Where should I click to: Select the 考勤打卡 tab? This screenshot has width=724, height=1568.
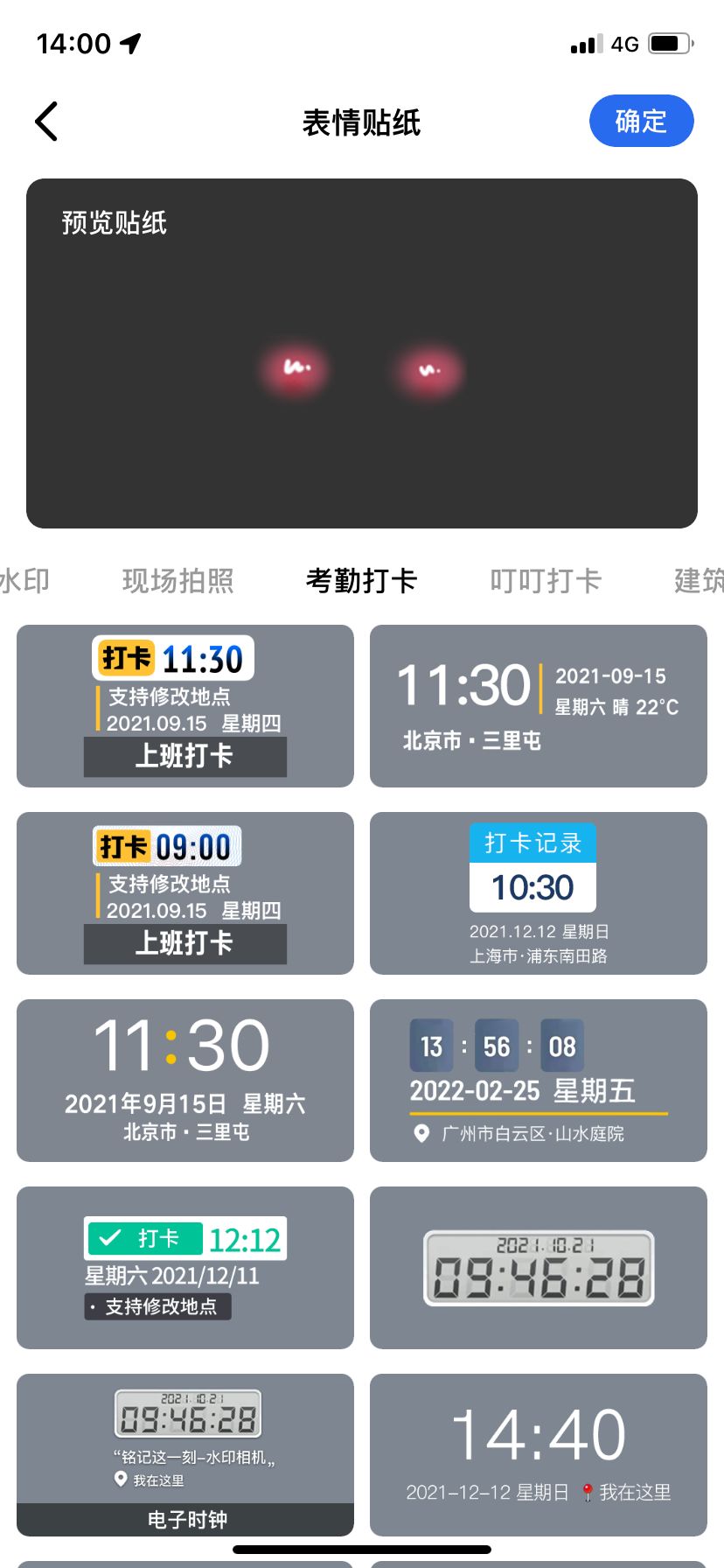coord(361,581)
